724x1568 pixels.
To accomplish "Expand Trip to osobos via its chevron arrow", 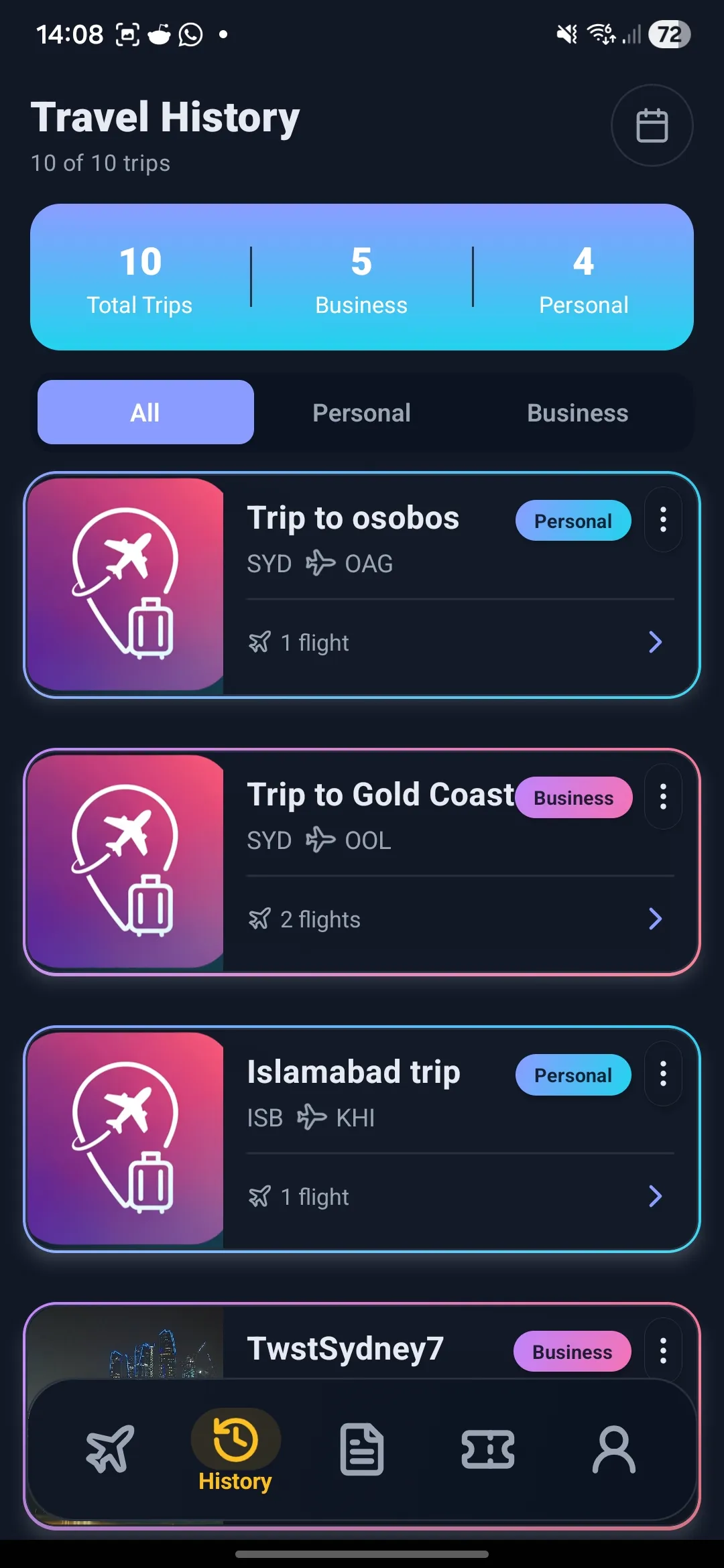I will [656, 642].
